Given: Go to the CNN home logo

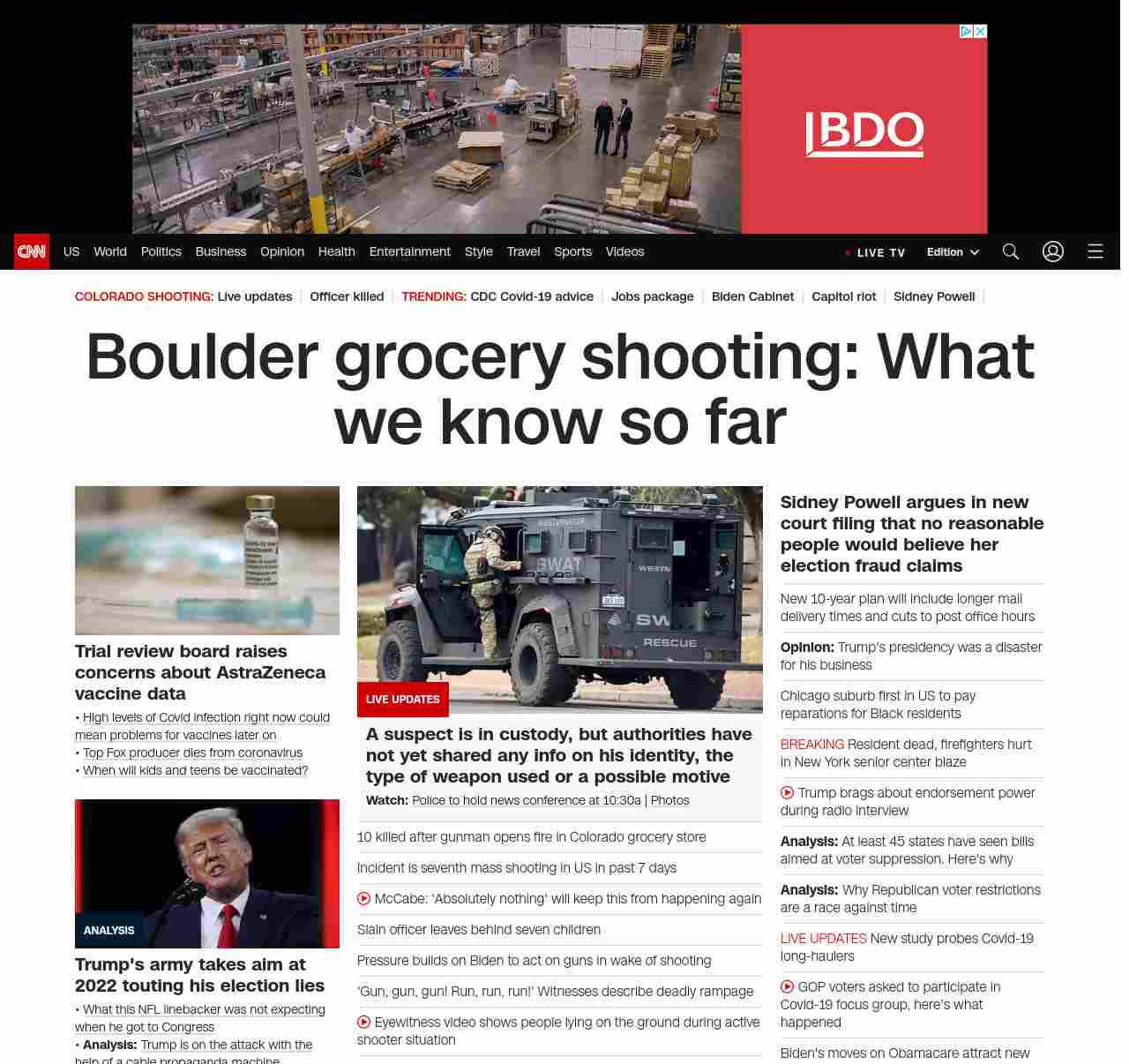Looking at the screenshot, I should [32, 251].
